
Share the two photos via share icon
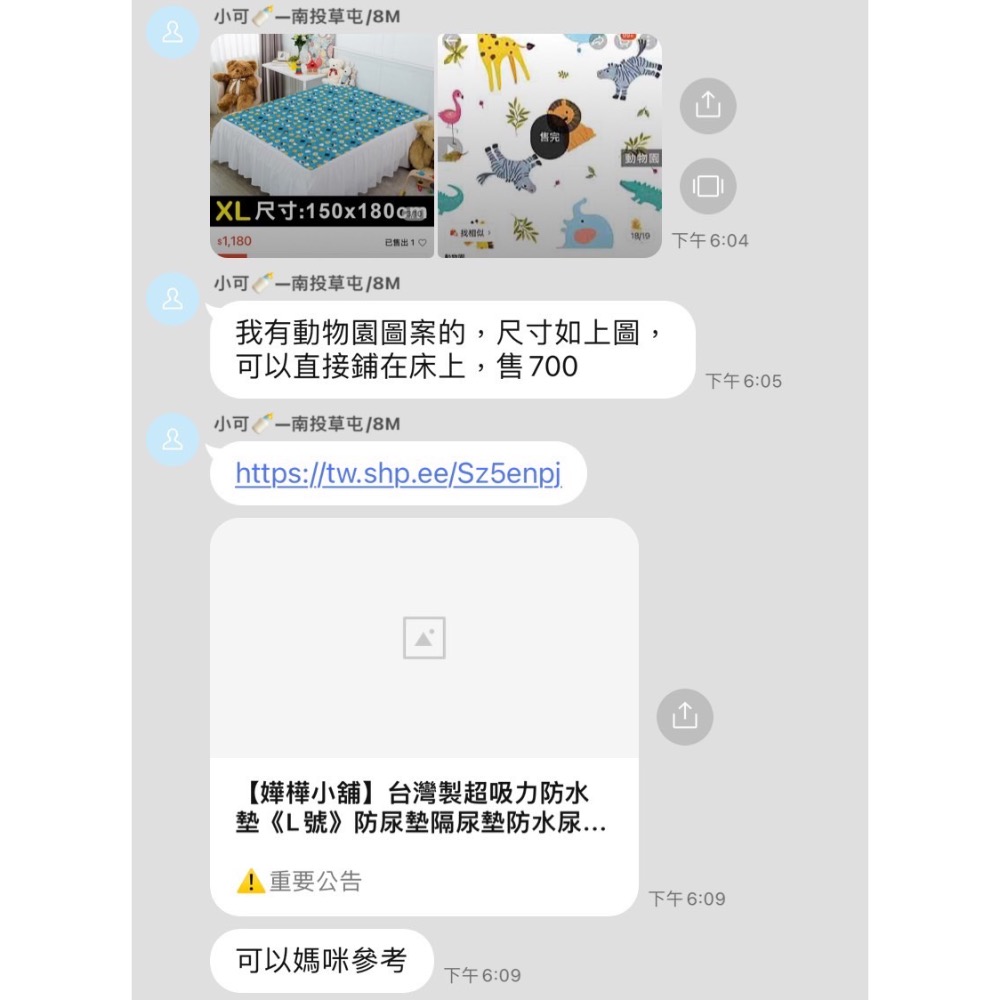point(708,106)
